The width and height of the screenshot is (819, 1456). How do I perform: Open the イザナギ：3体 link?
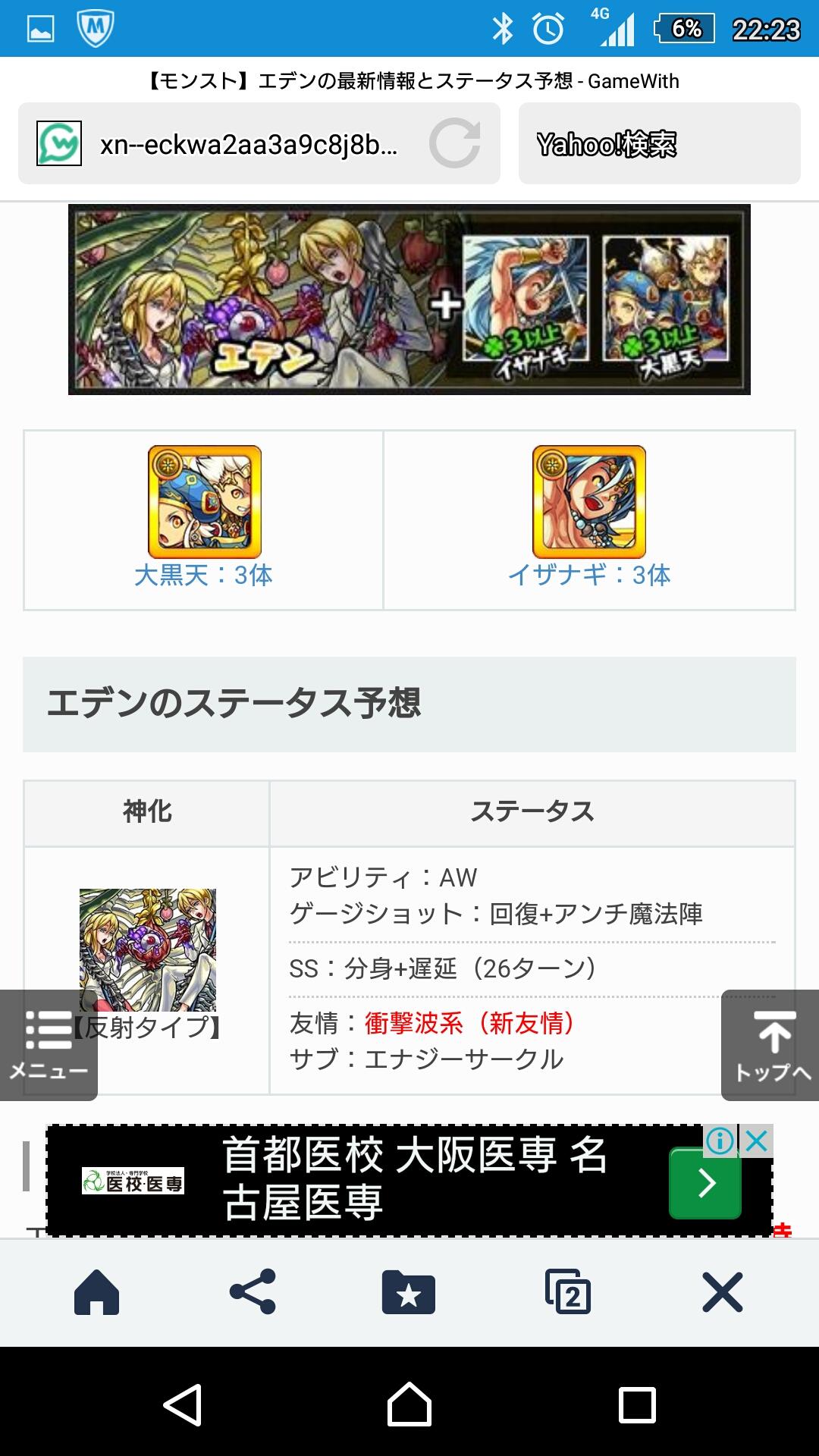[x=588, y=574]
